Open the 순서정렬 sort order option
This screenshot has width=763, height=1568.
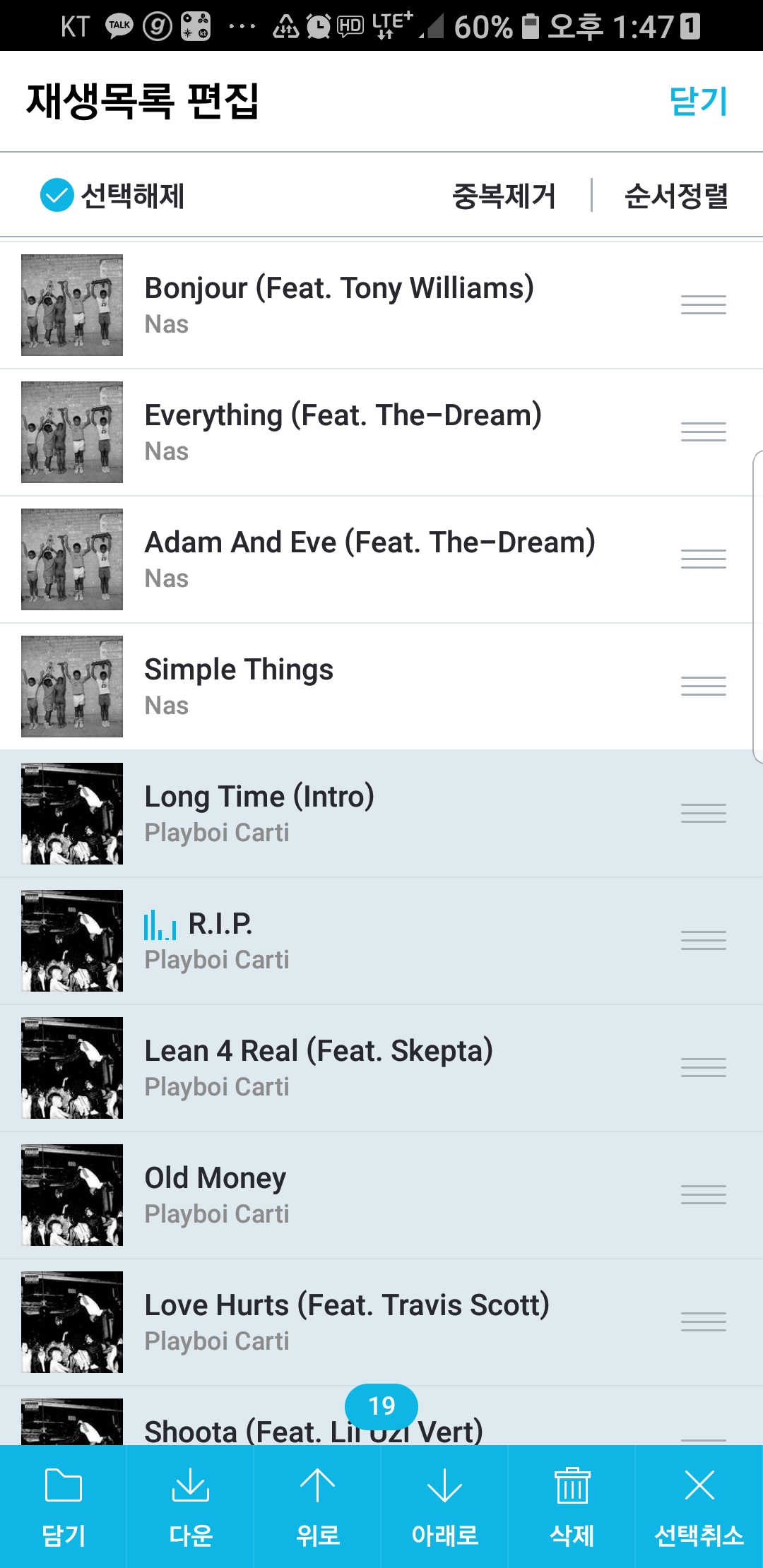[x=676, y=196]
